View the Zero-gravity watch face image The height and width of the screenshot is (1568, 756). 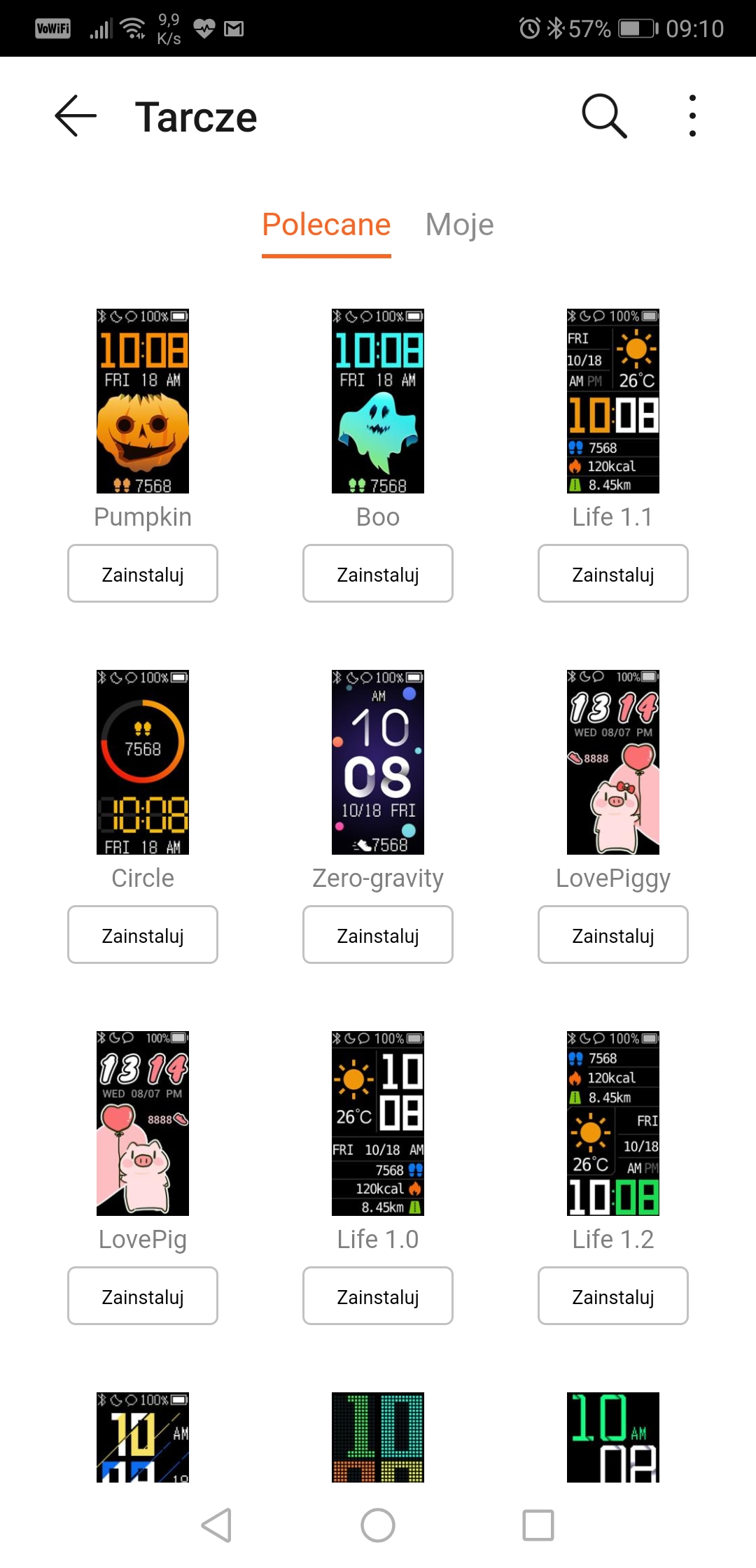click(x=378, y=762)
